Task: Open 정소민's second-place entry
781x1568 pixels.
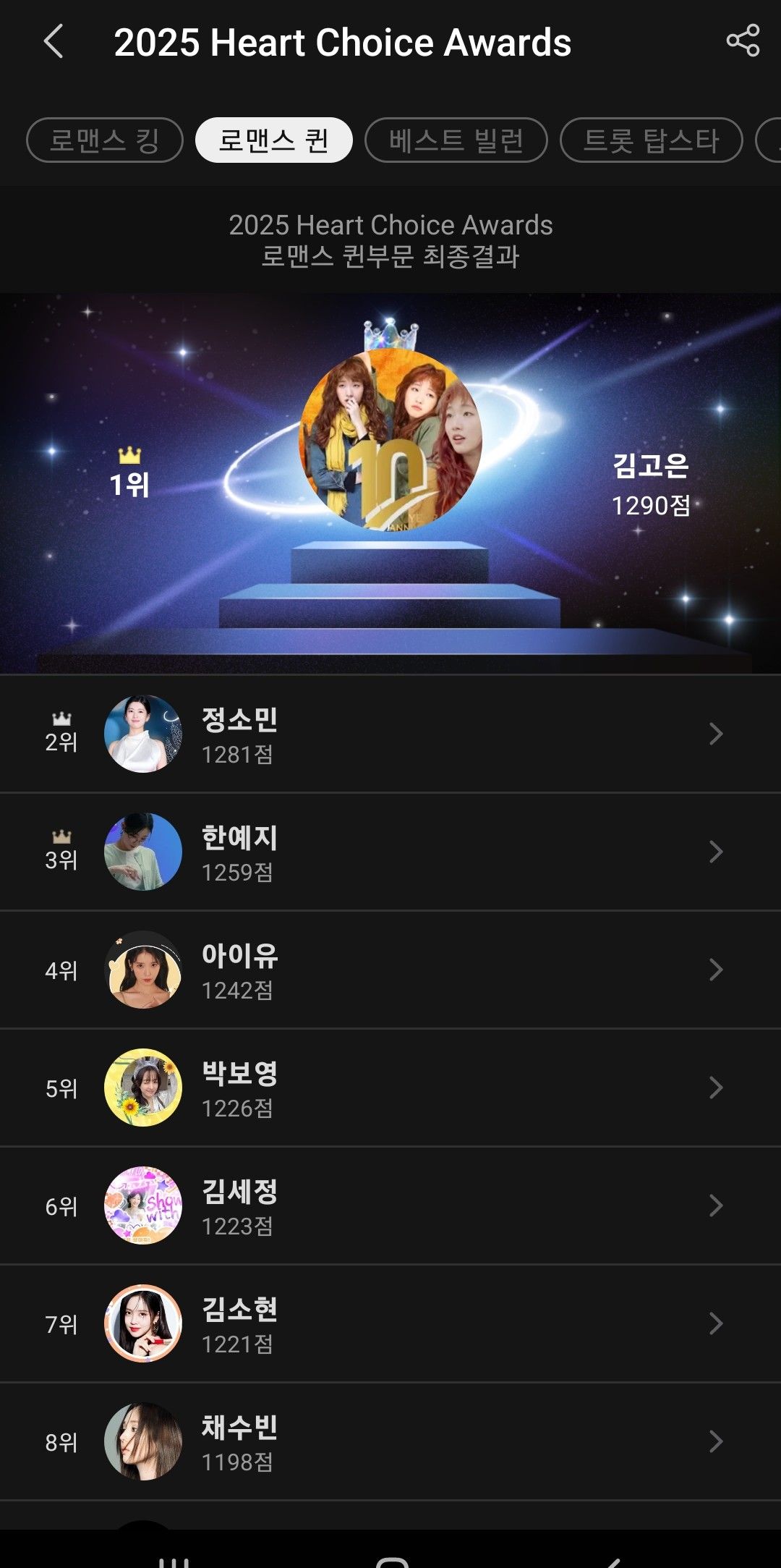Action: [x=390, y=734]
